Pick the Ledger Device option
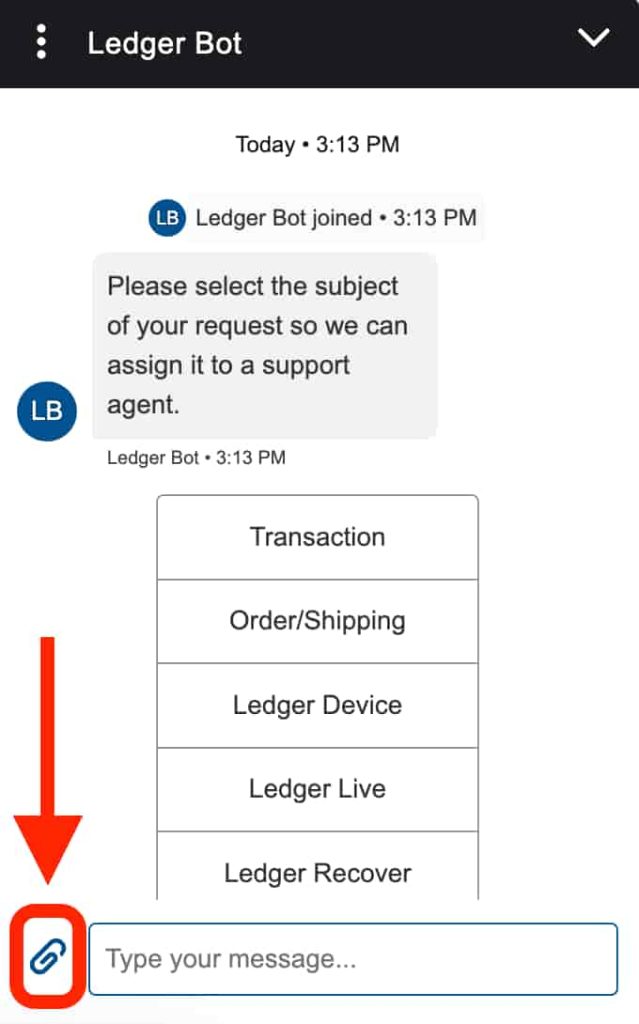 (317, 705)
